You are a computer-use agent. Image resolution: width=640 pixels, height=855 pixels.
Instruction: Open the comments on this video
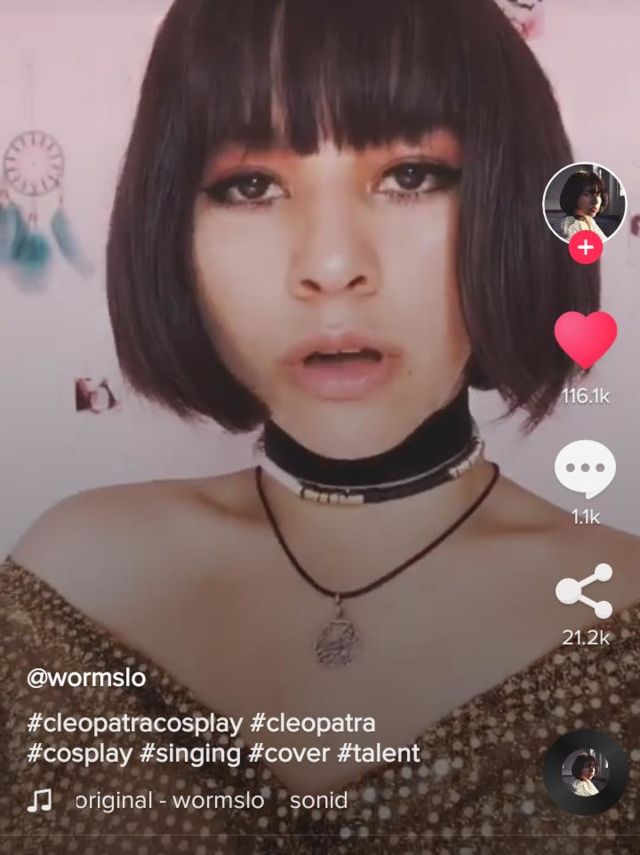point(585,469)
